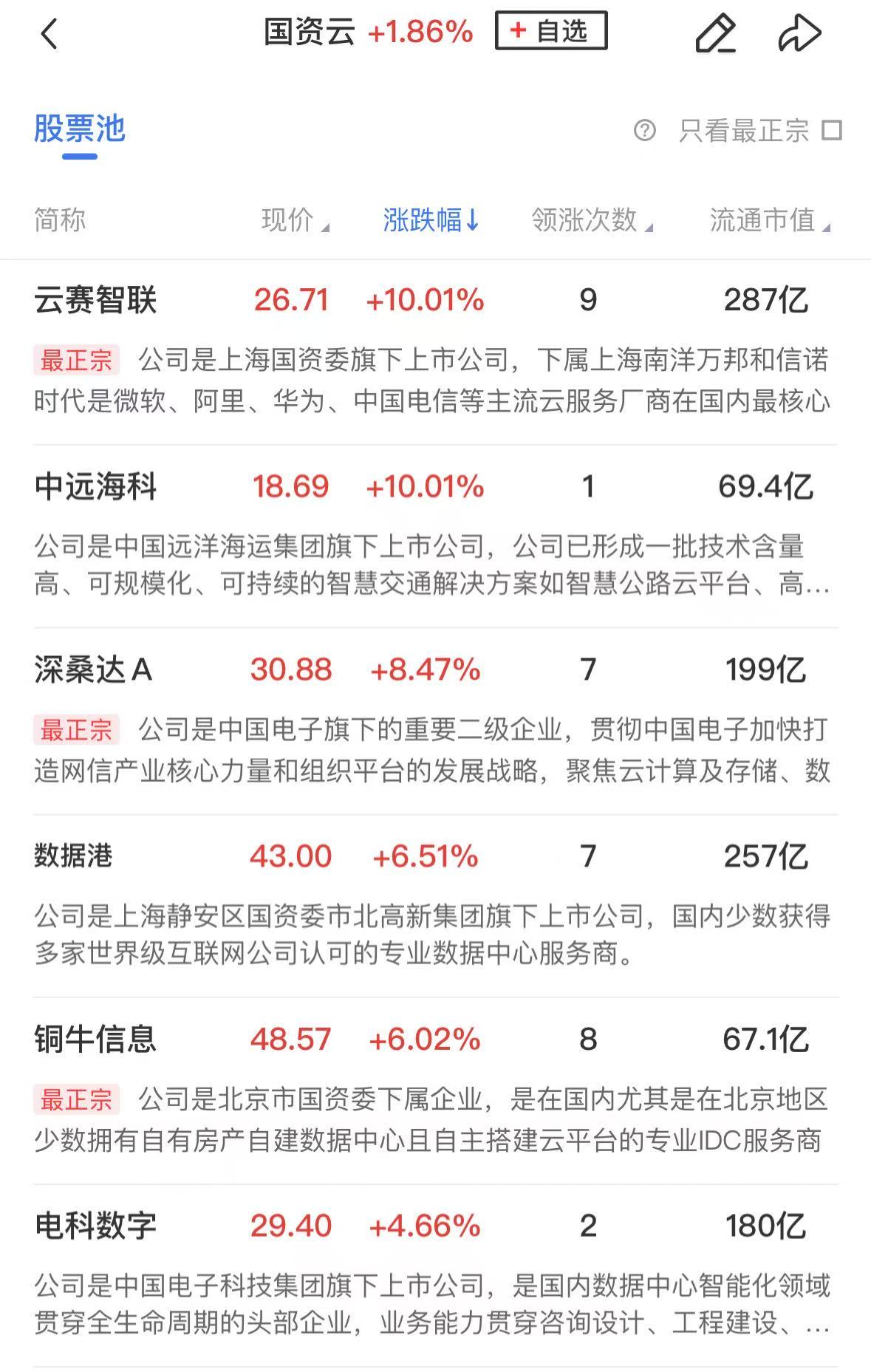This screenshot has width=871, height=1372.
Task: Sort the list by 现价
Action: [294, 220]
